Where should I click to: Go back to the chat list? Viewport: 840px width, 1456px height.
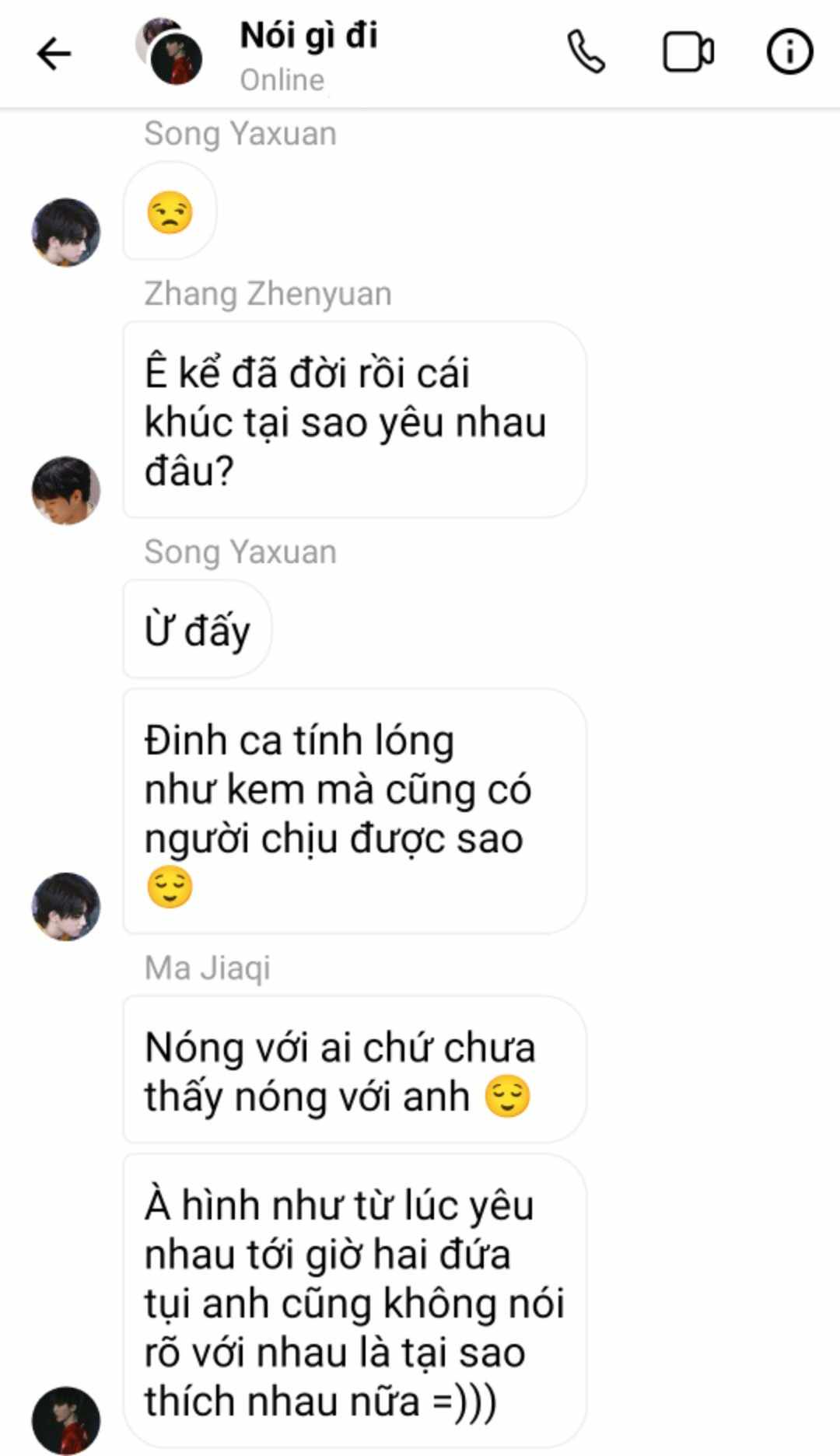[54, 54]
